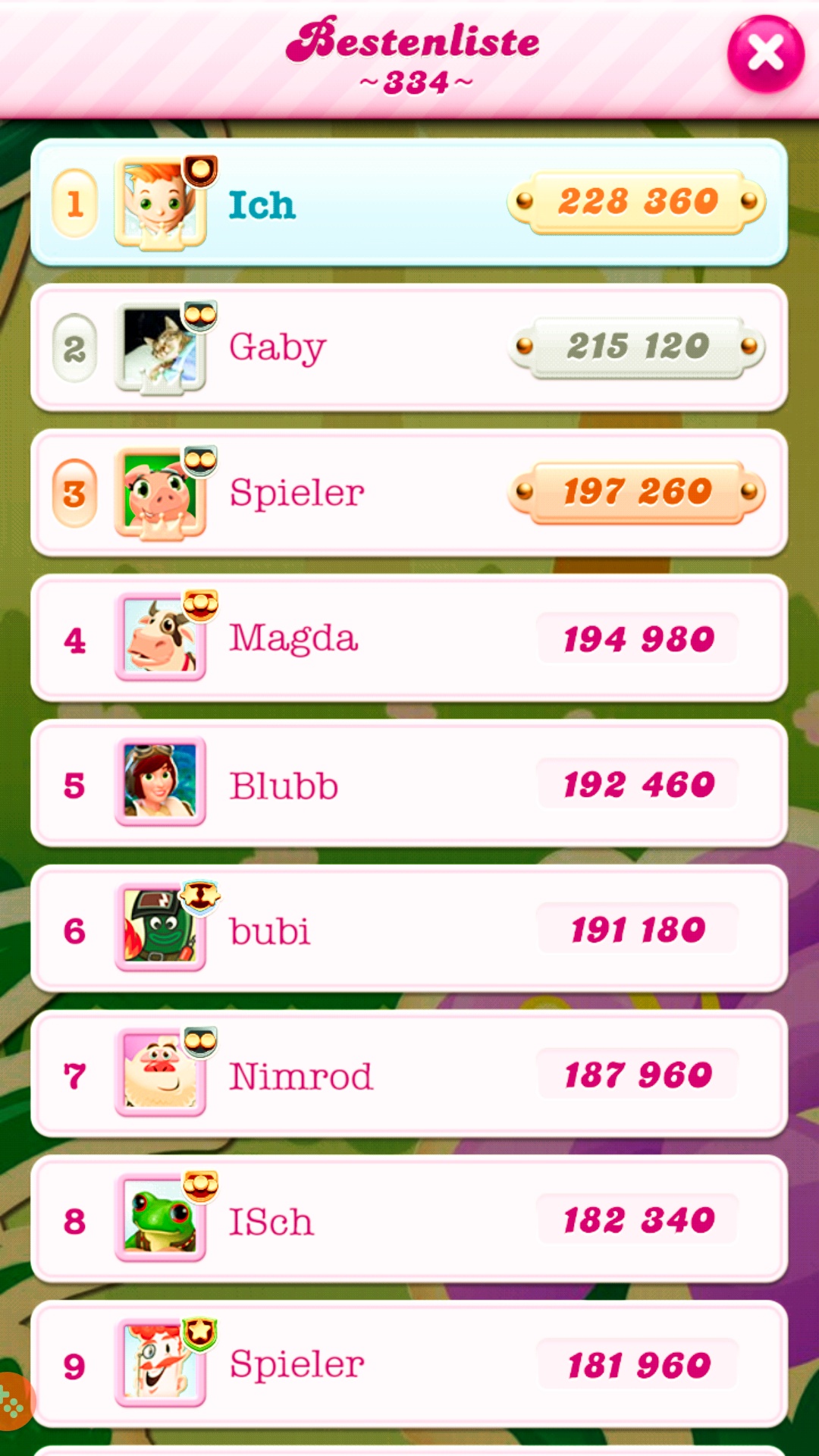Open Nimrod's leaderboard row
The image size is (819, 1456).
click(409, 1075)
